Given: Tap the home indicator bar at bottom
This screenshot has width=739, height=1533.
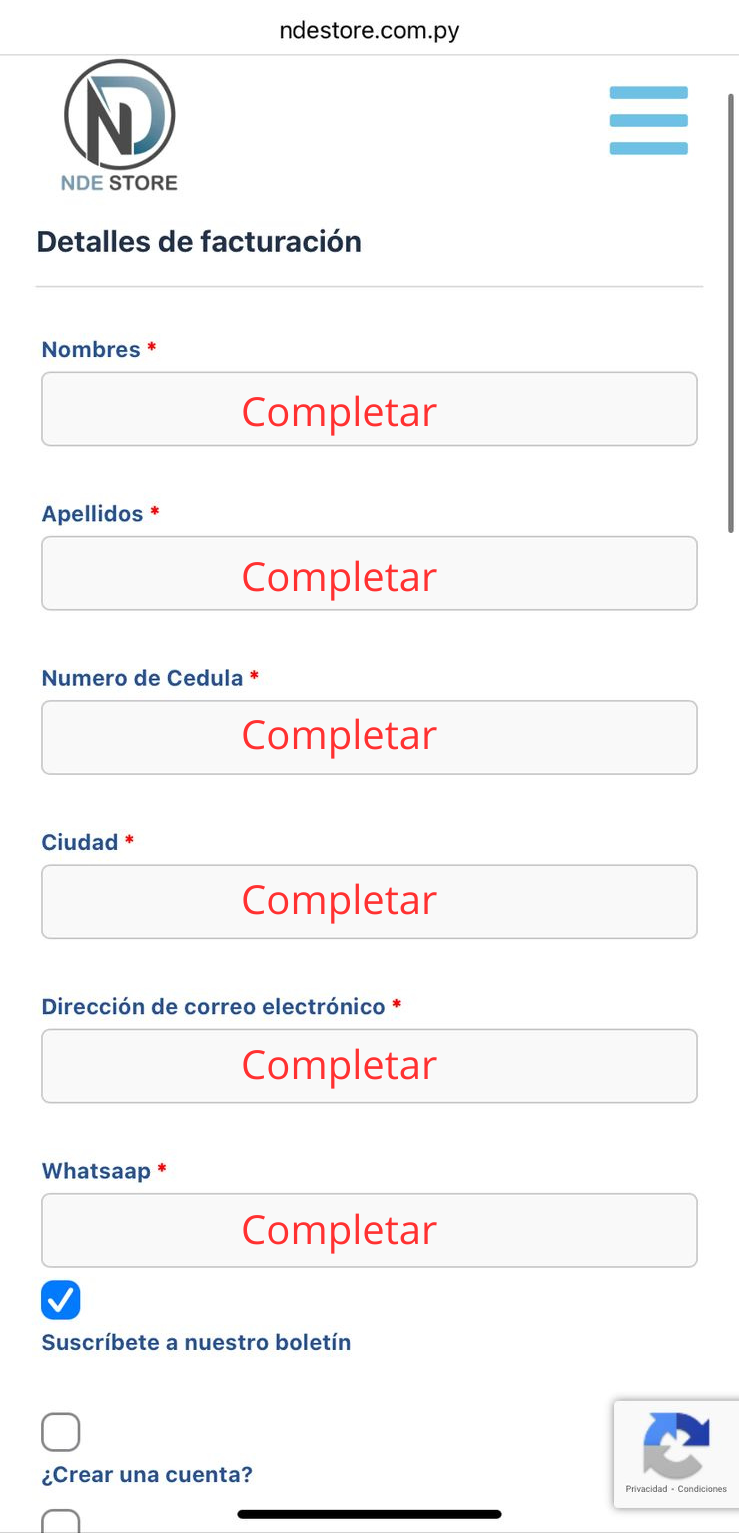Looking at the screenshot, I should click(369, 1514).
